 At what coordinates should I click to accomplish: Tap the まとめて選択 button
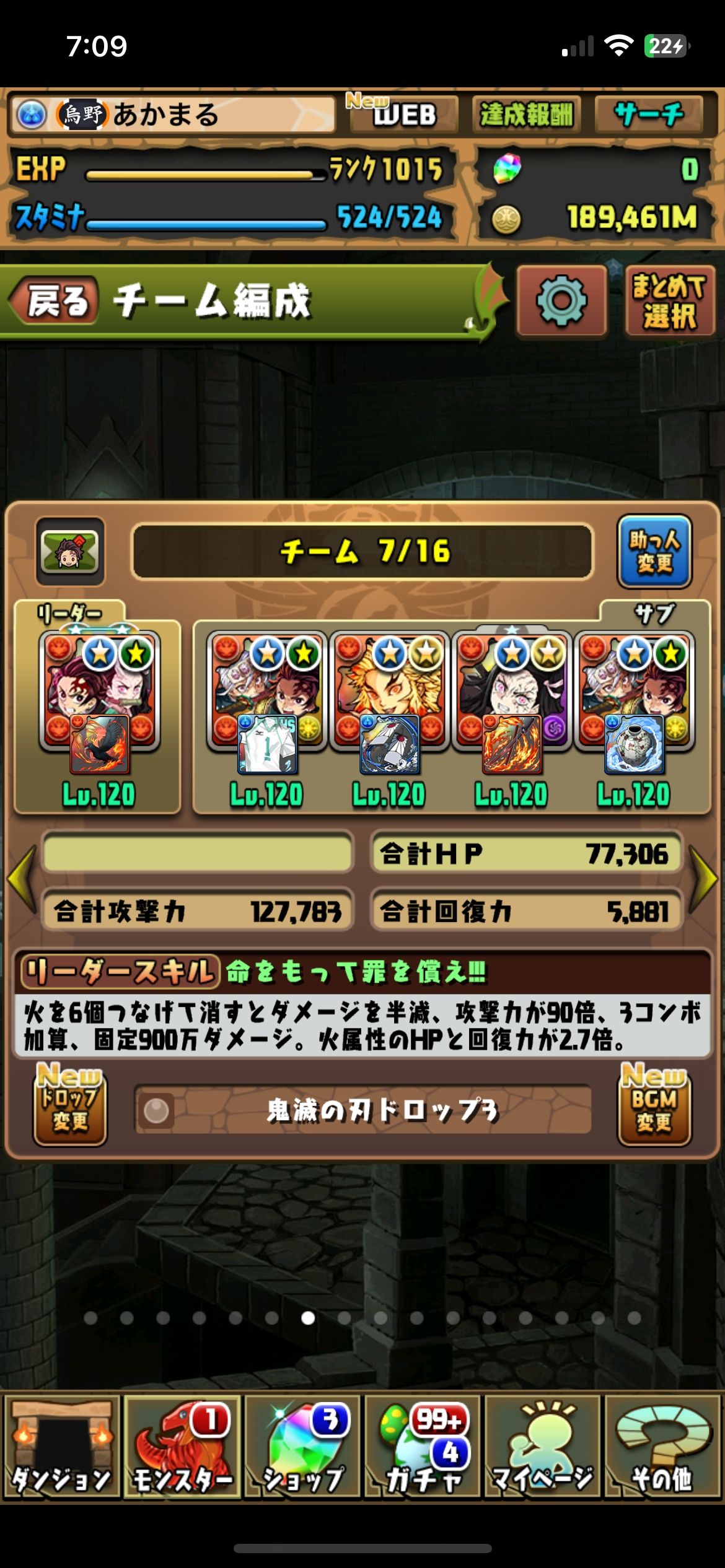click(x=670, y=302)
